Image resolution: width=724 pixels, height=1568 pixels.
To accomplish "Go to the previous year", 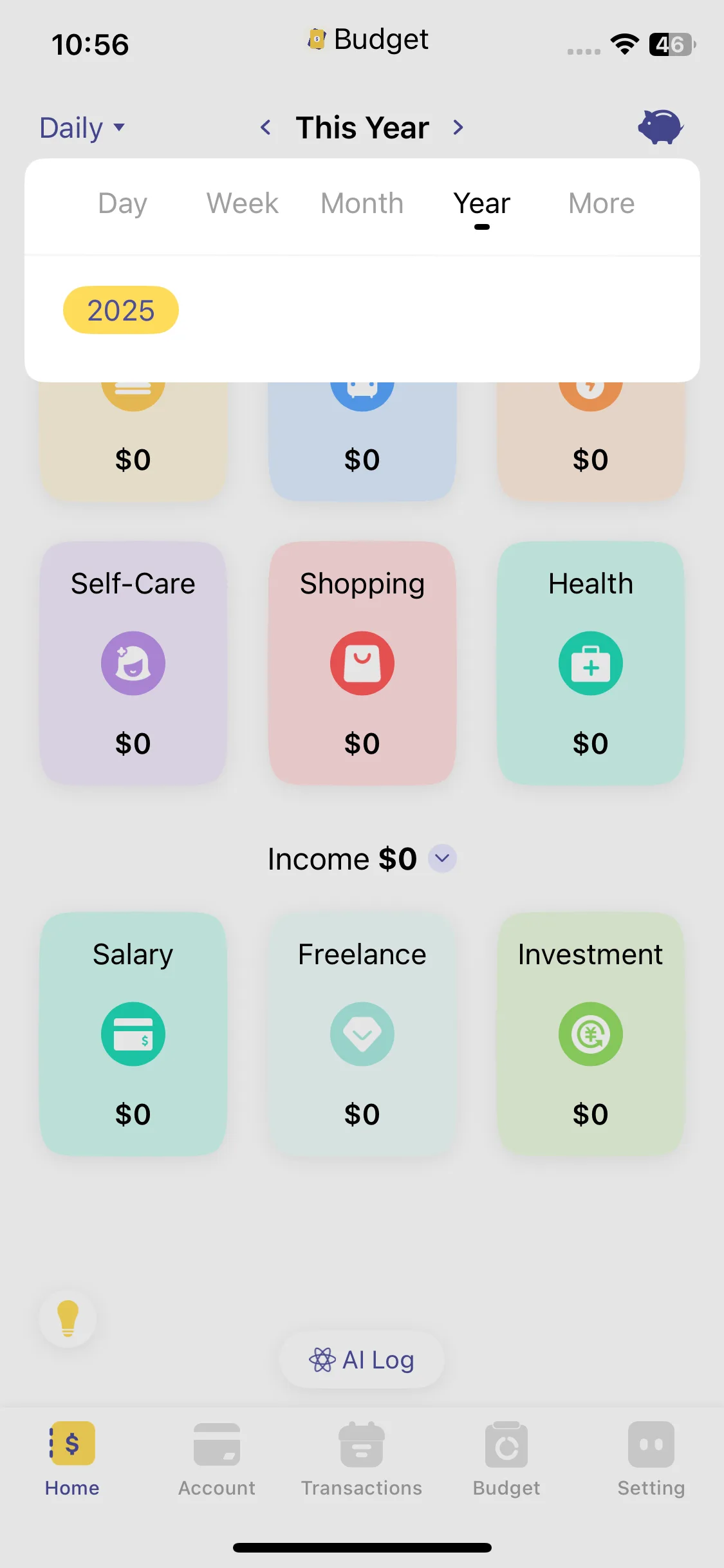I will point(265,127).
